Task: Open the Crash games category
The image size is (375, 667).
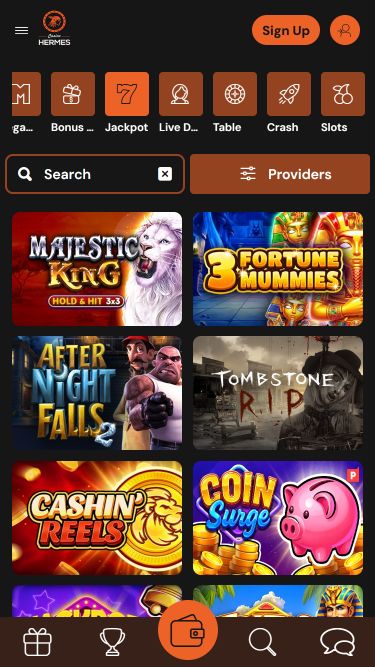Action: click(289, 103)
